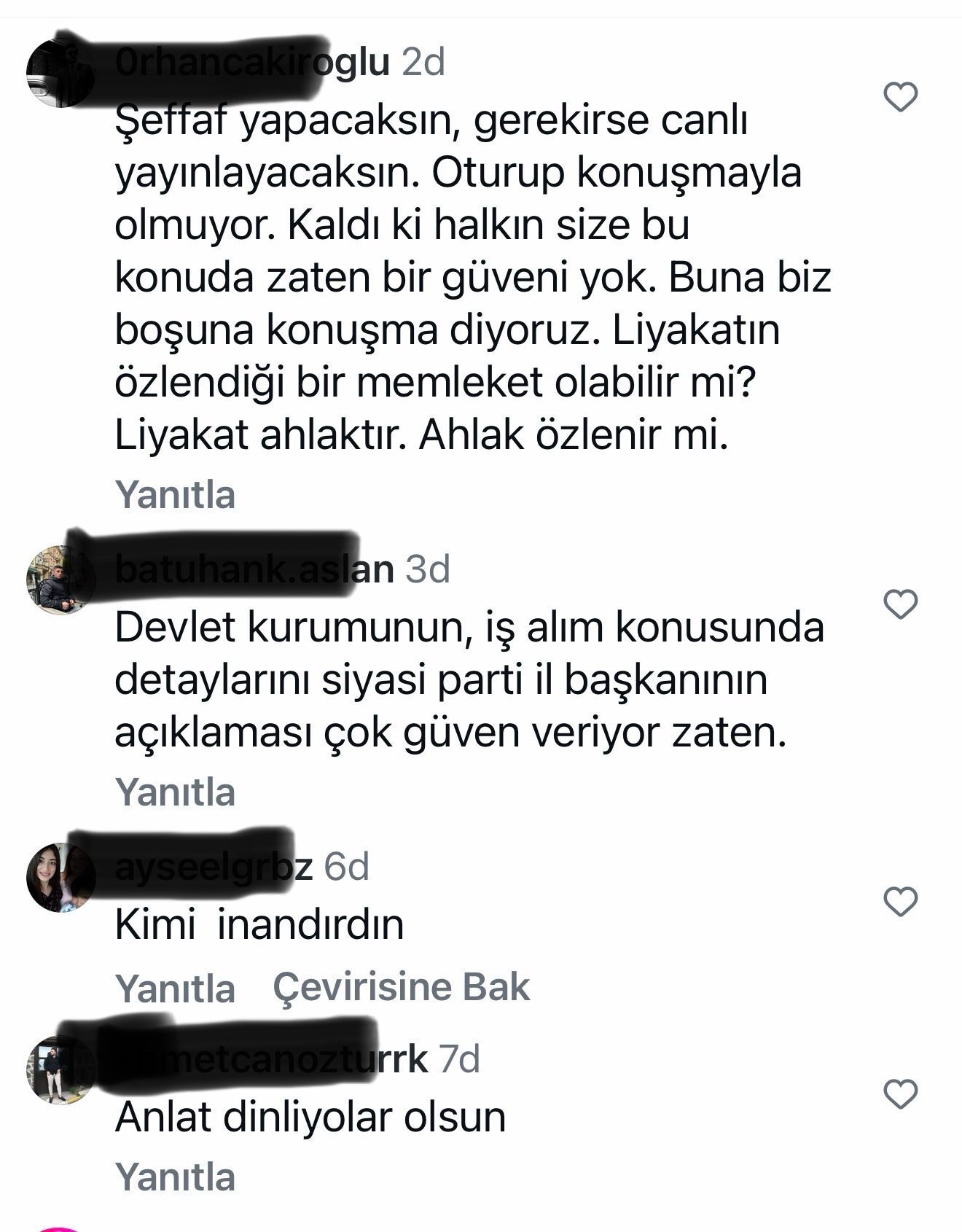Image resolution: width=962 pixels, height=1232 pixels.
Task: Reply to the 'Şeffaf yapacaksın' comment
Action: click(x=176, y=495)
